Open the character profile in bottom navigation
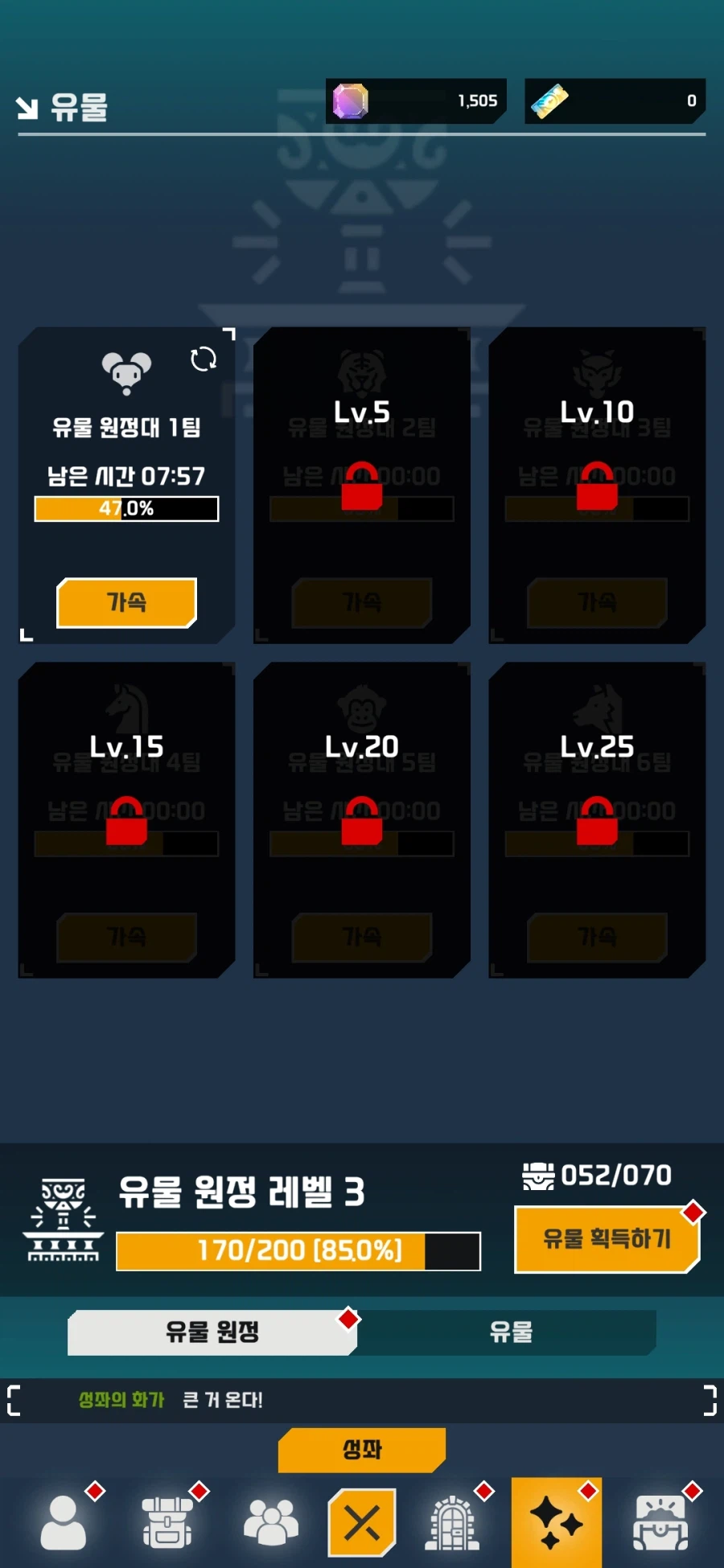This screenshot has height=1568, width=724. 64,1522
